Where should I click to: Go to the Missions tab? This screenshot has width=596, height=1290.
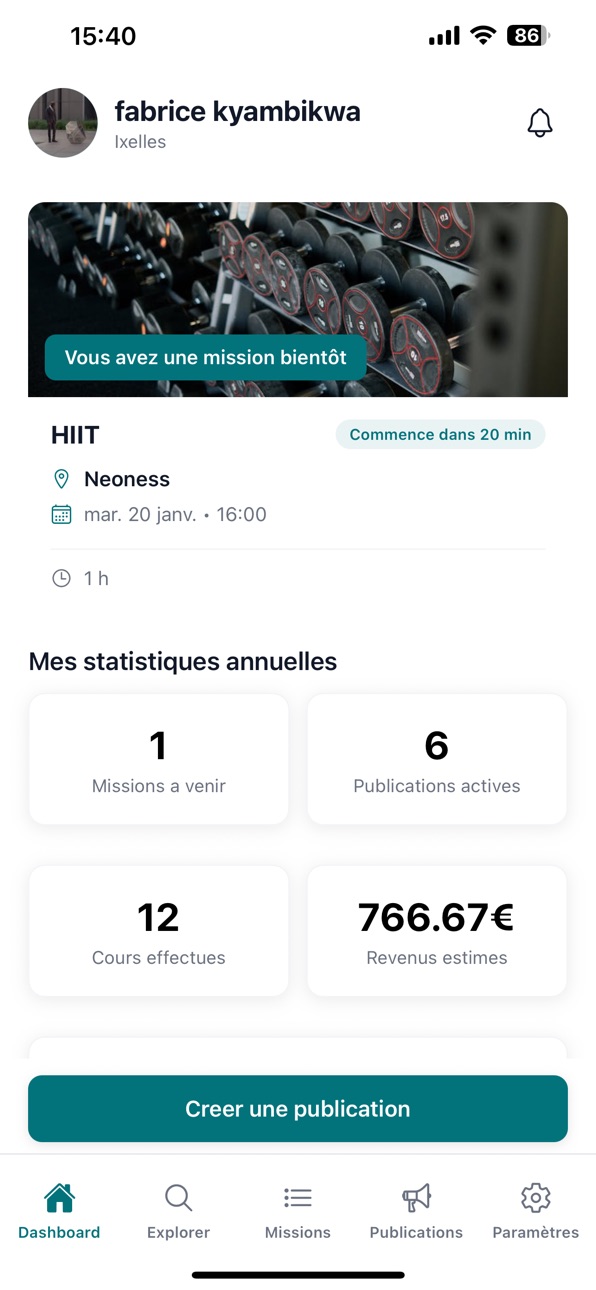pos(298,1211)
